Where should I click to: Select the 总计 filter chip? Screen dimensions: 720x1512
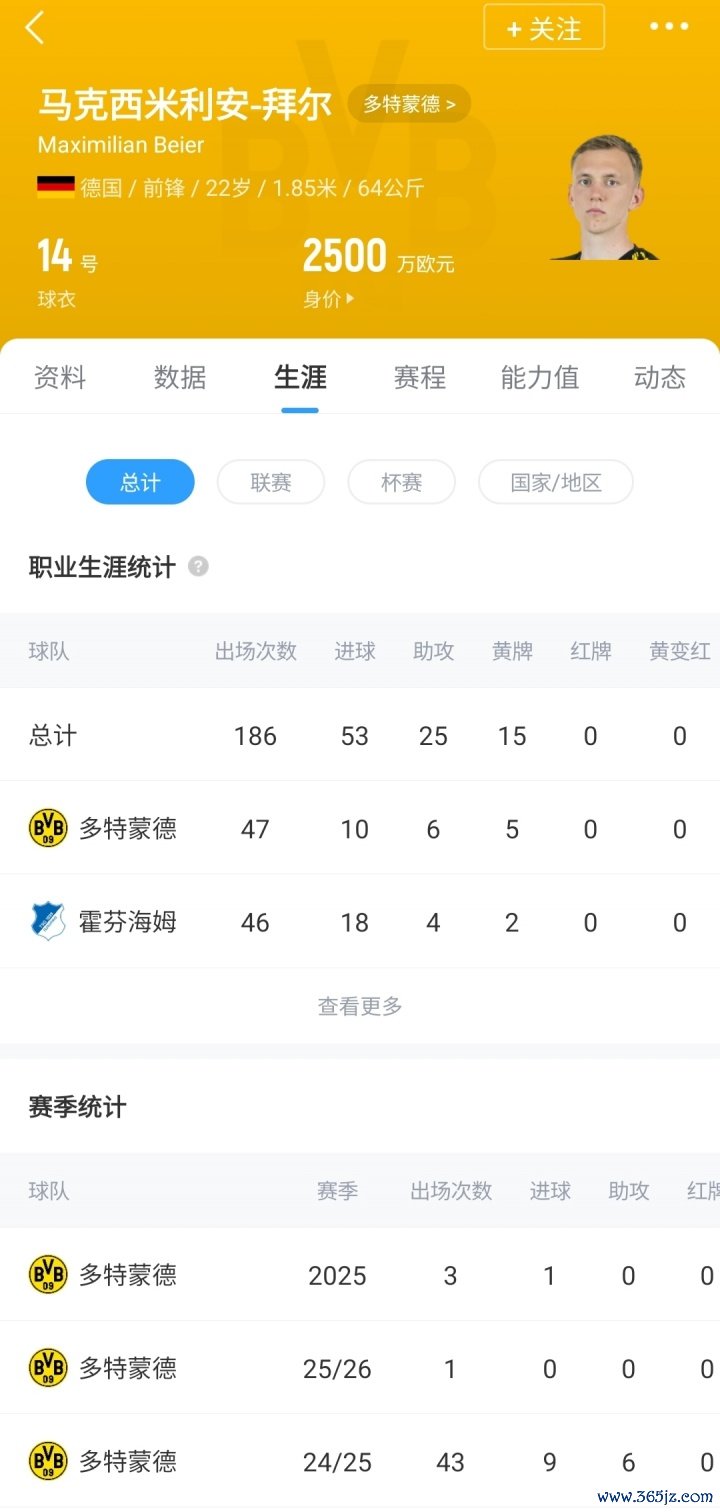tap(140, 482)
